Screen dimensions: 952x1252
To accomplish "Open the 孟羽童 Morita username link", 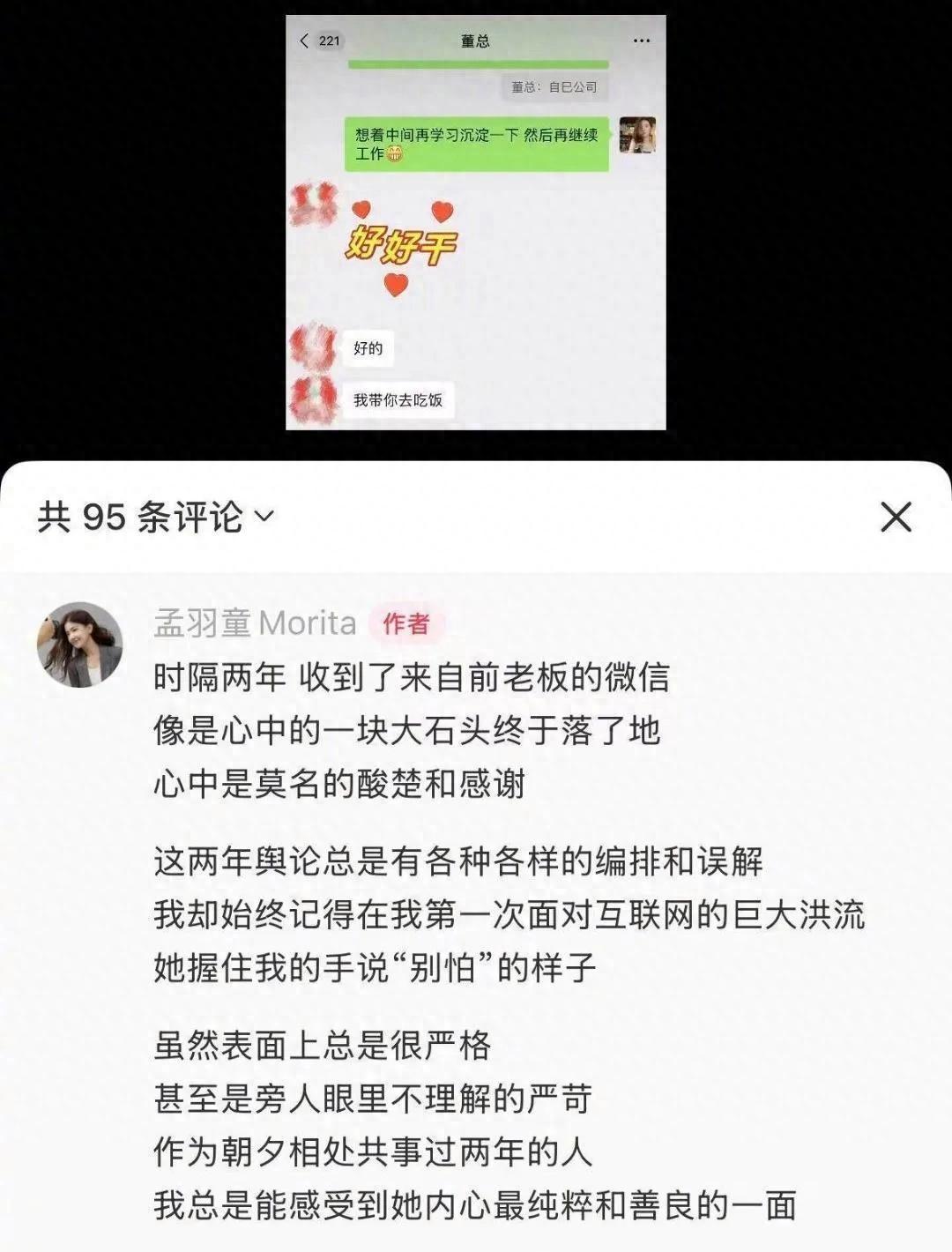I will click(x=256, y=623).
